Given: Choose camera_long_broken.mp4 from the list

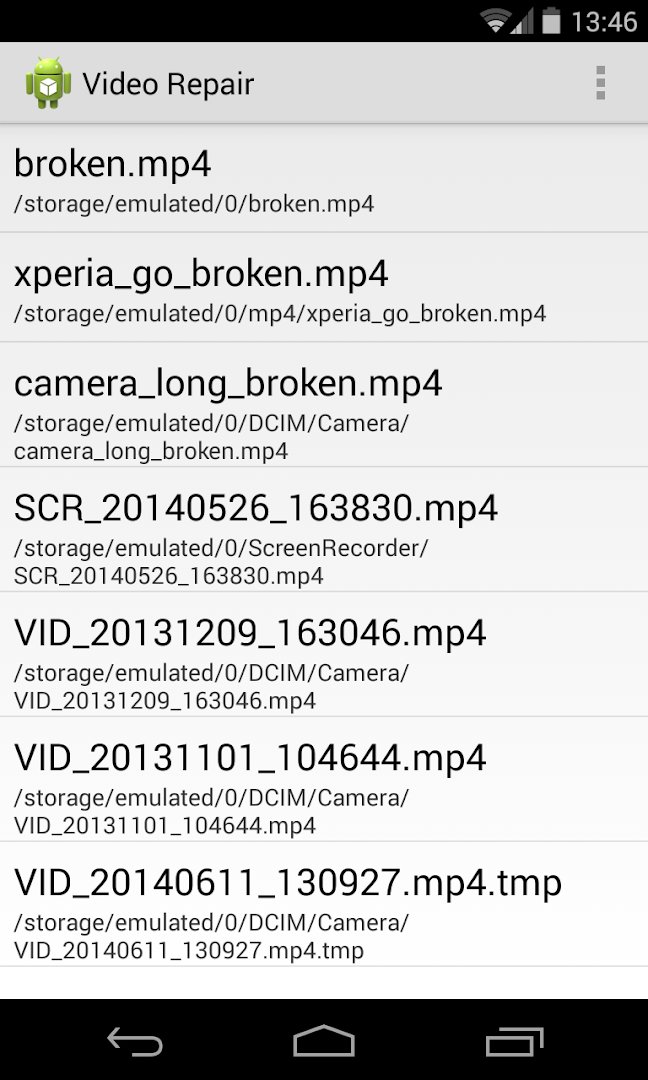Looking at the screenshot, I should (324, 405).
